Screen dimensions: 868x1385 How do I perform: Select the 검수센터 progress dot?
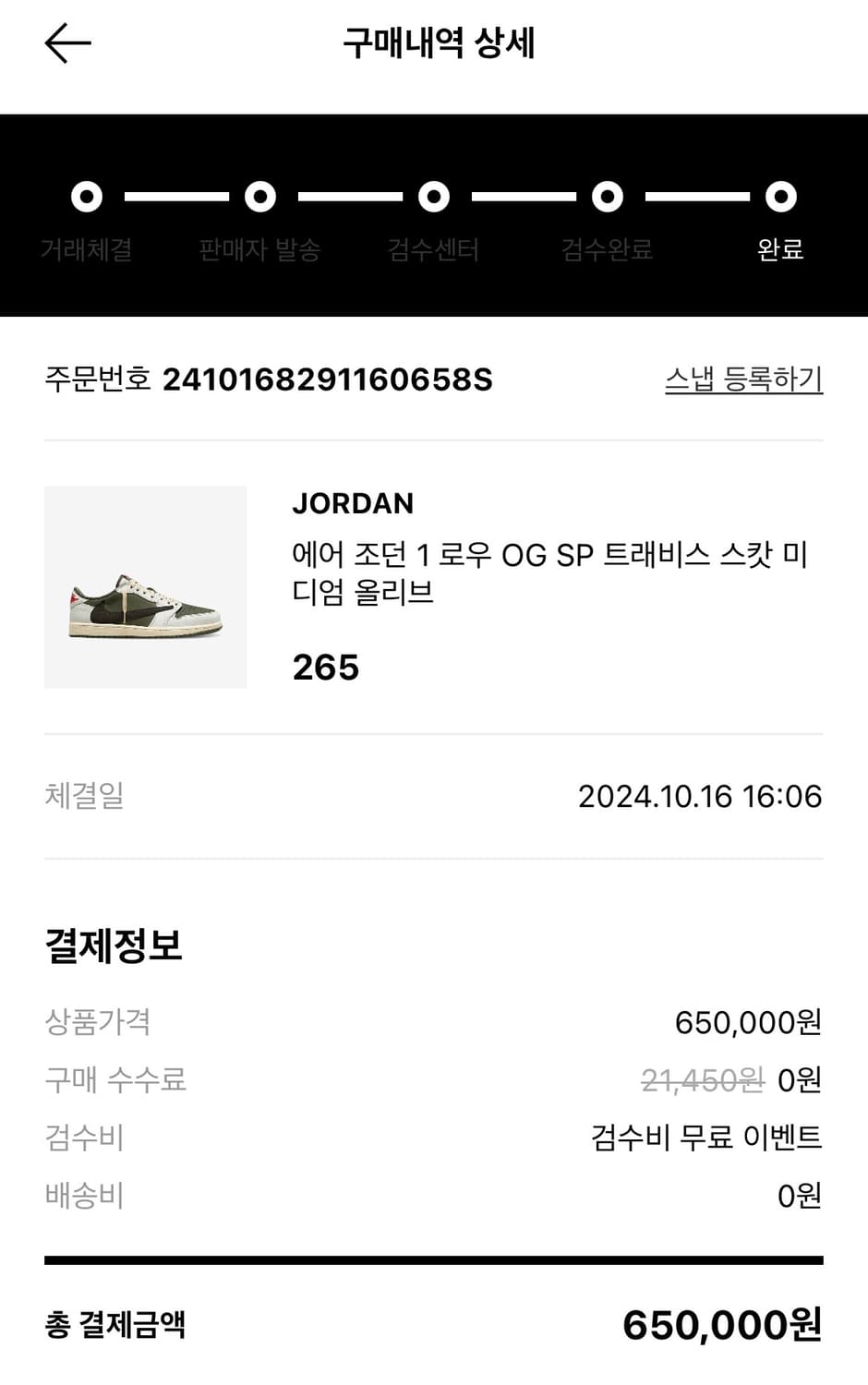point(433,196)
